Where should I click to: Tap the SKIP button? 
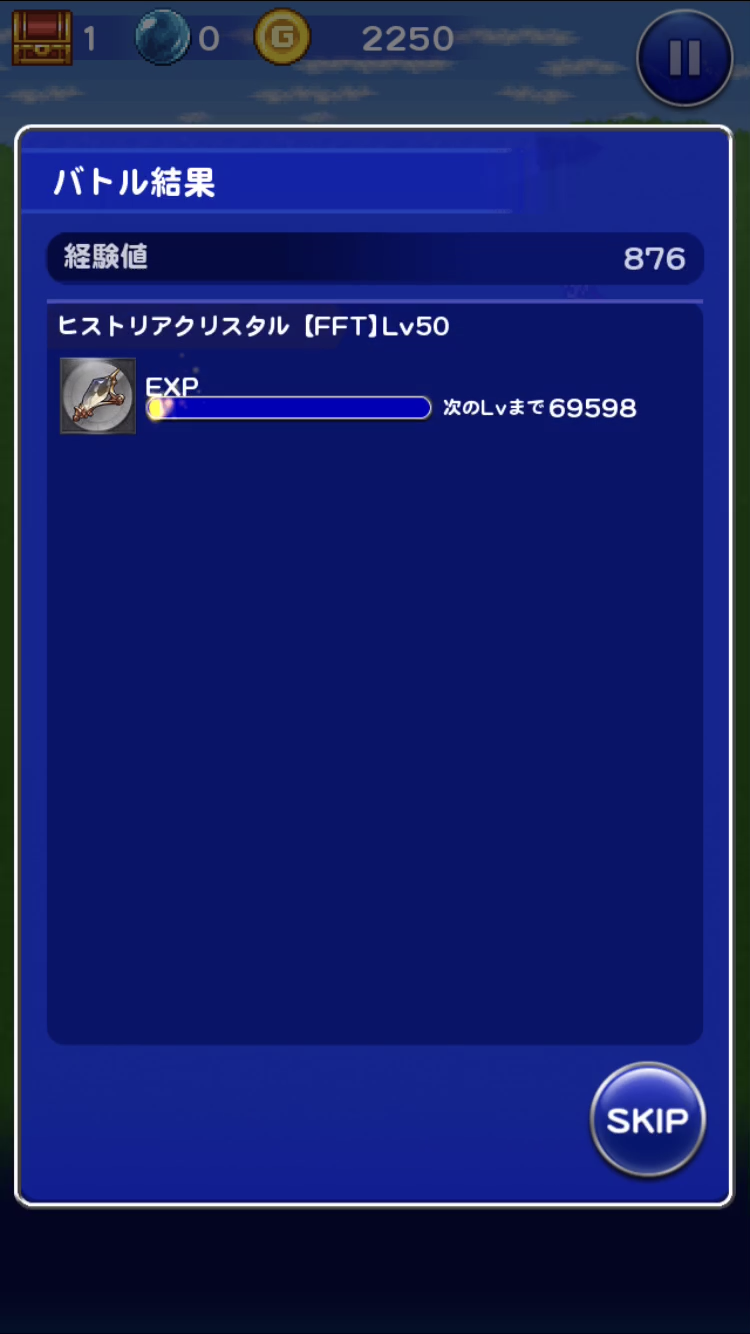(x=647, y=1120)
